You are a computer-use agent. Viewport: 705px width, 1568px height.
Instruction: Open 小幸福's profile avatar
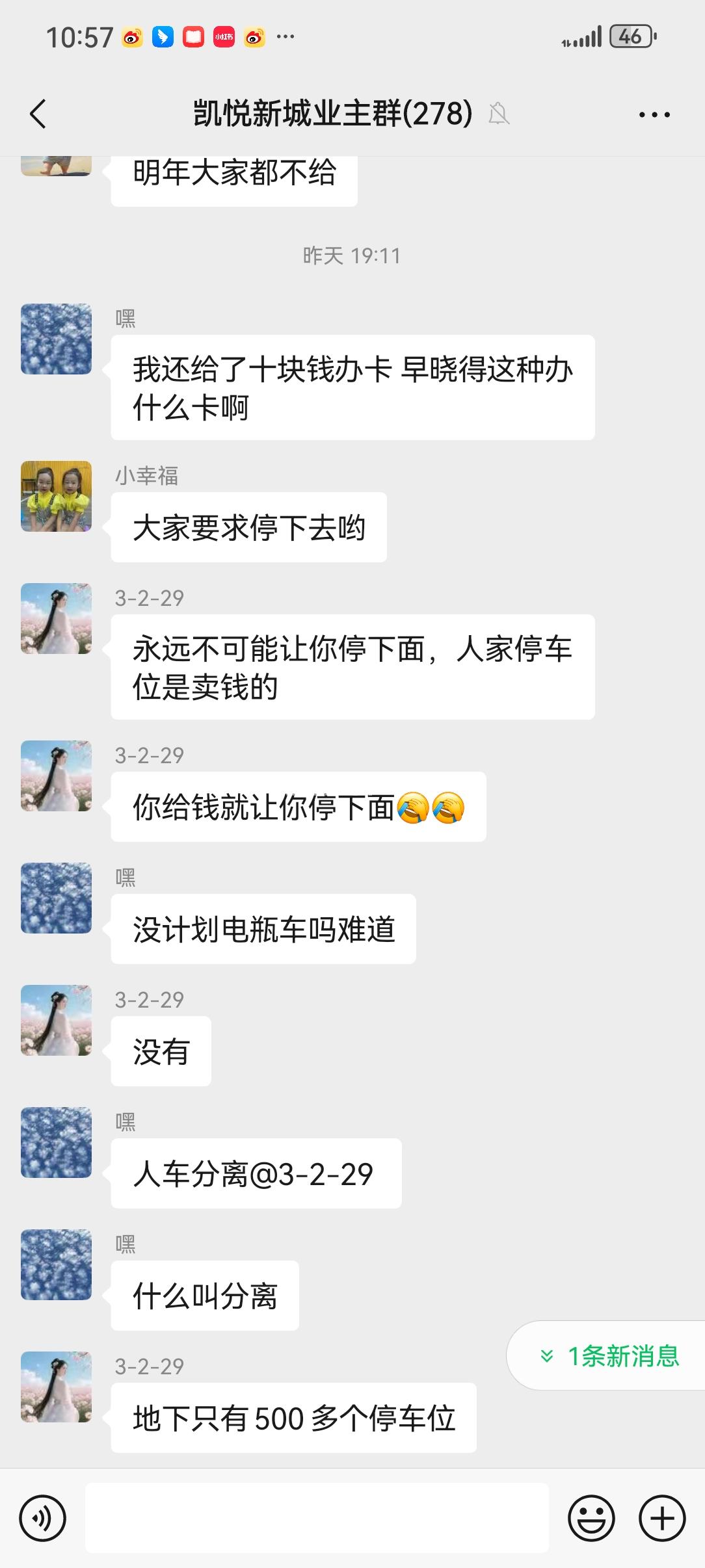pos(57,497)
